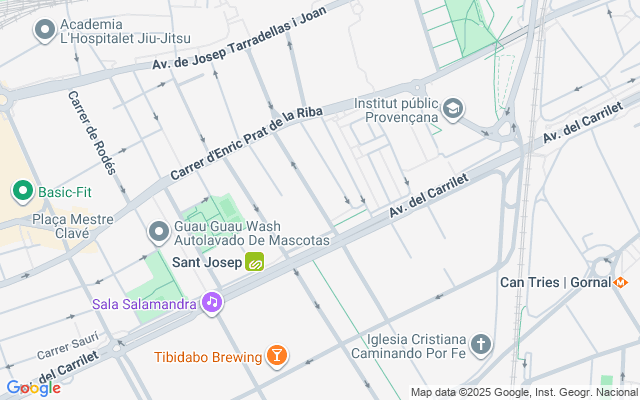Select the Can Tries | Gornal metro icon
This screenshot has height=400, width=640.
(x=620, y=282)
